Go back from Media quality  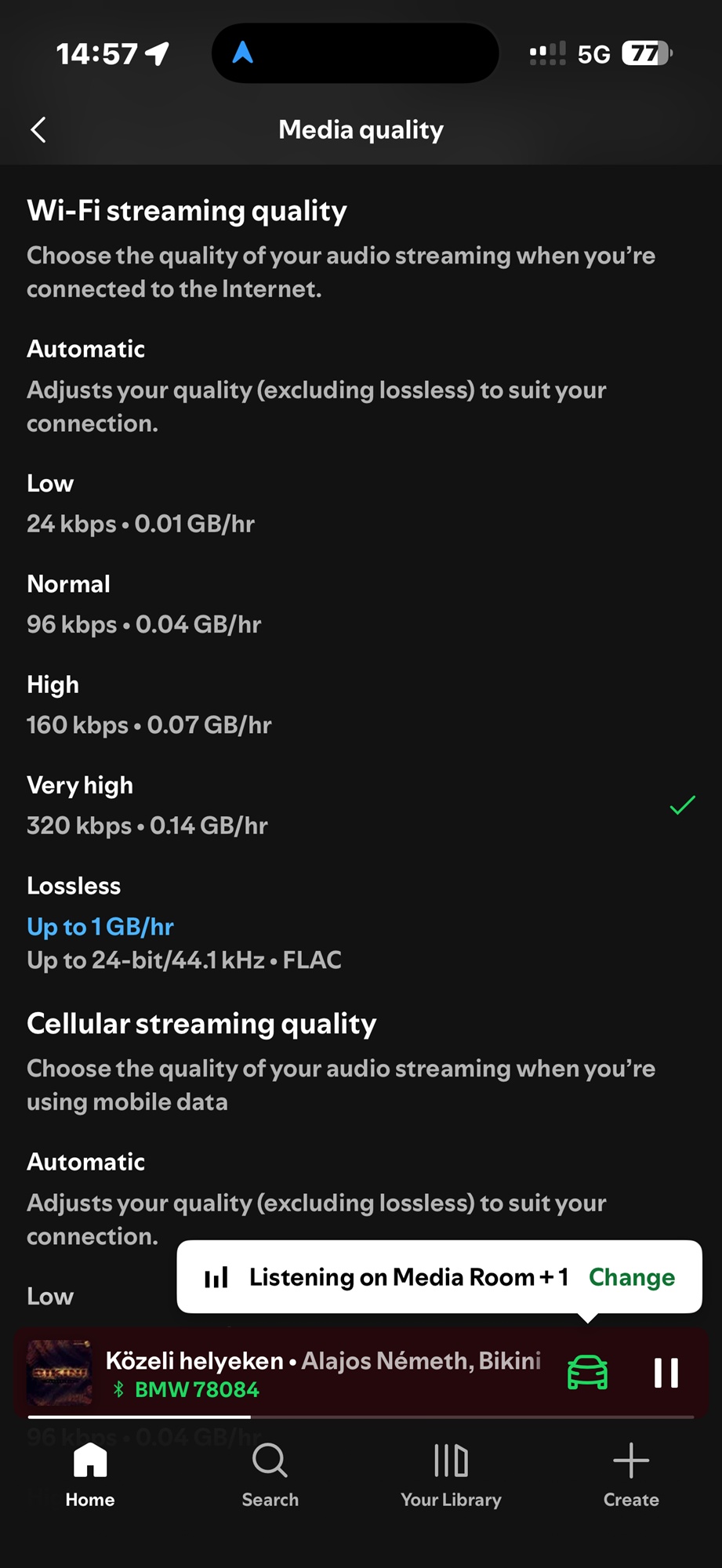point(38,130)
